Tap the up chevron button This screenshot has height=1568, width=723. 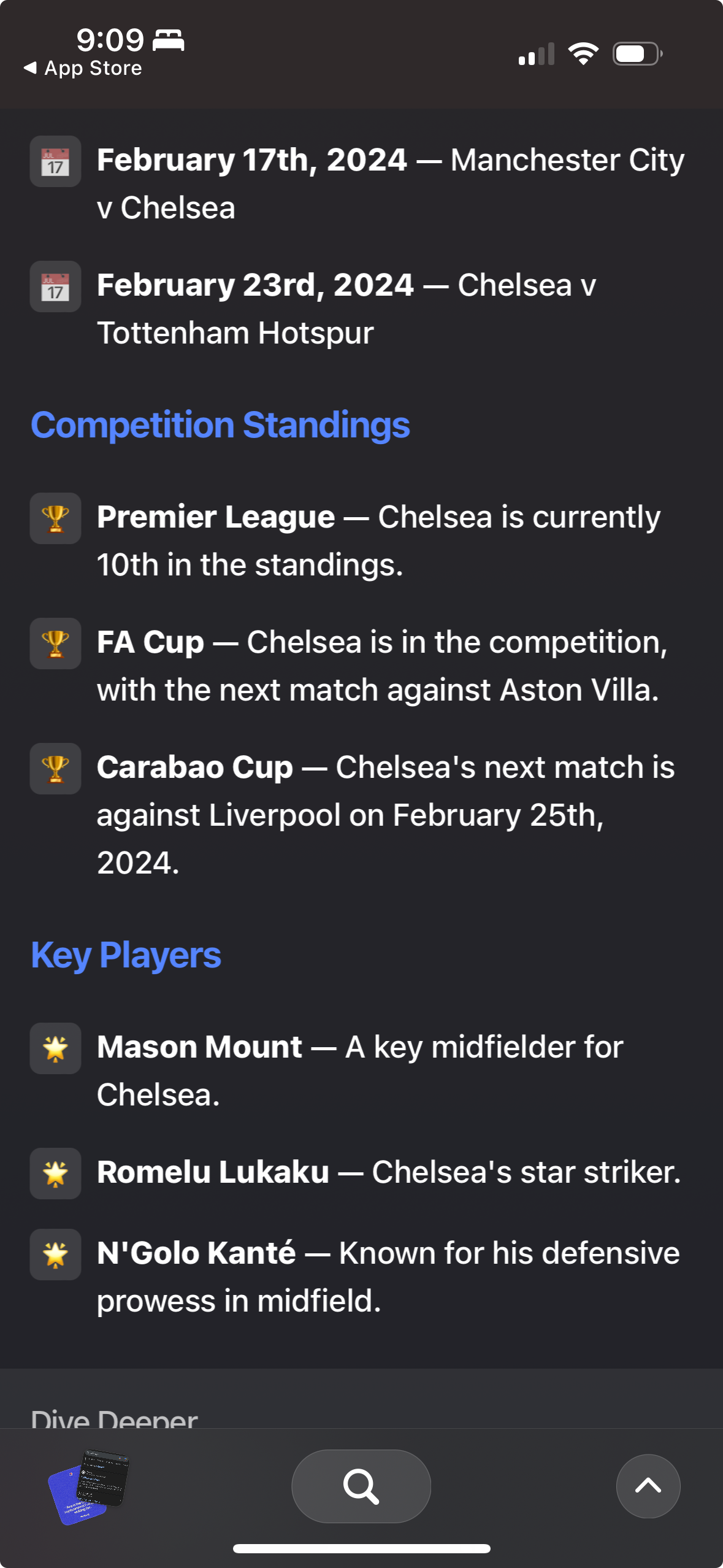coord(648,1486)
